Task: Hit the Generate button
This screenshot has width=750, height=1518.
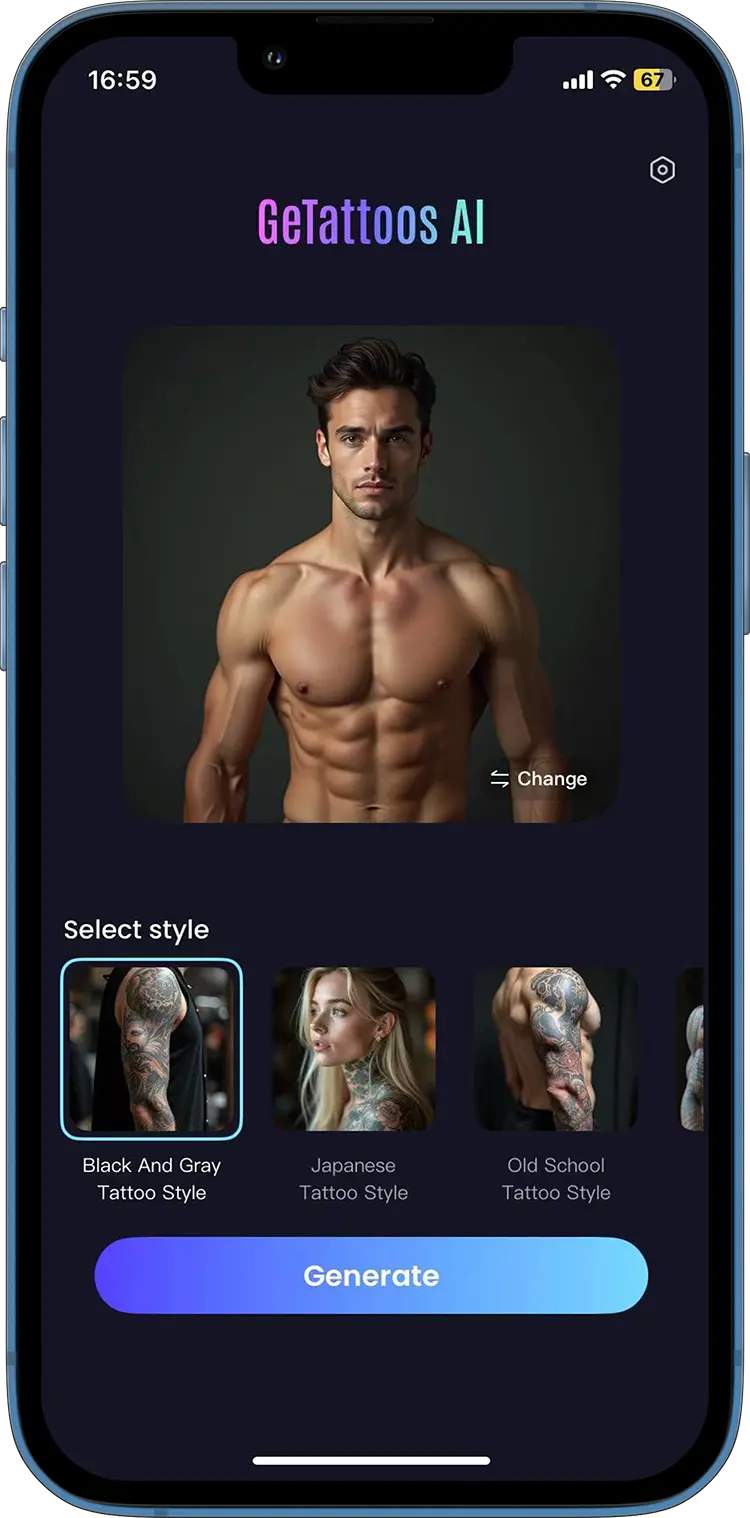Action: coord(371,1275)
